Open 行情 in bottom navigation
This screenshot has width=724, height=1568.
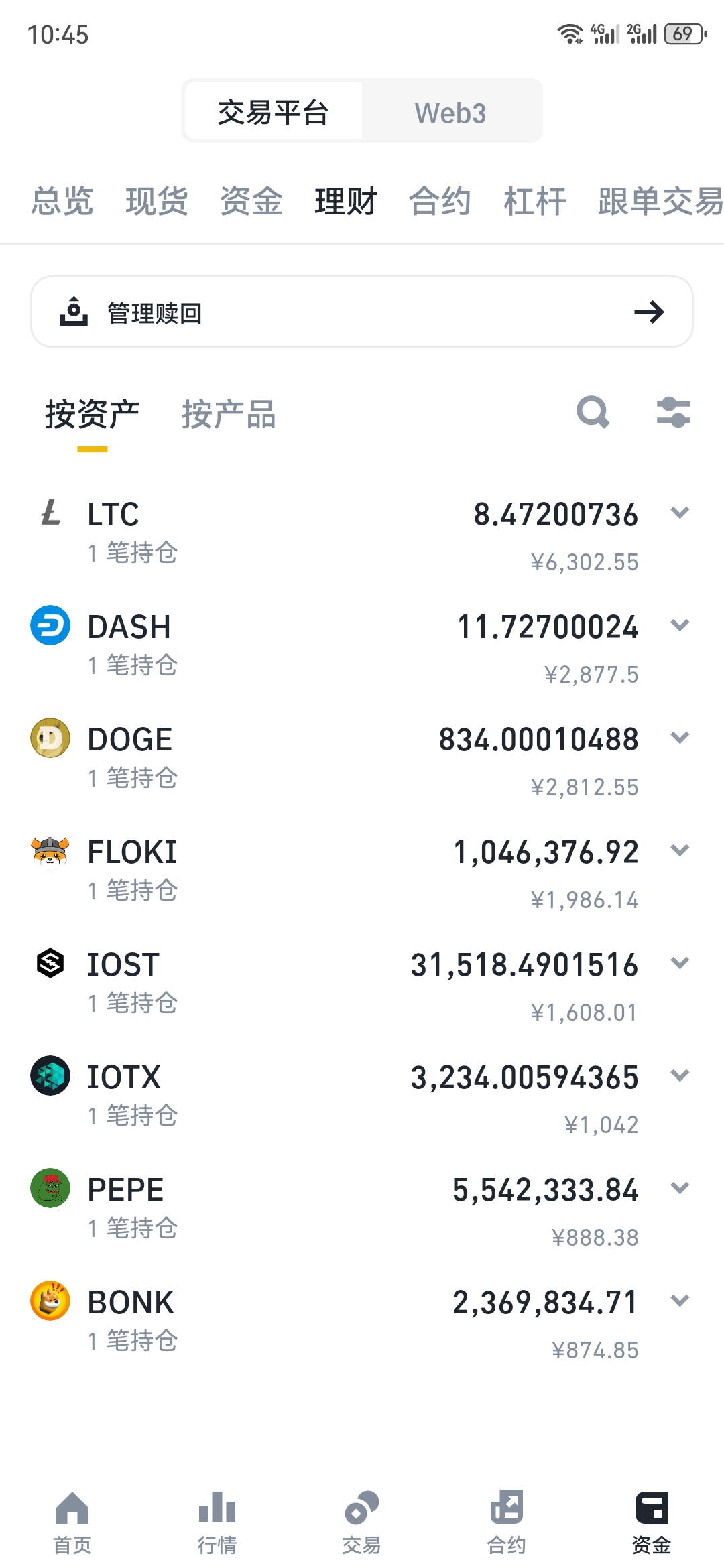click(217, 1522)
